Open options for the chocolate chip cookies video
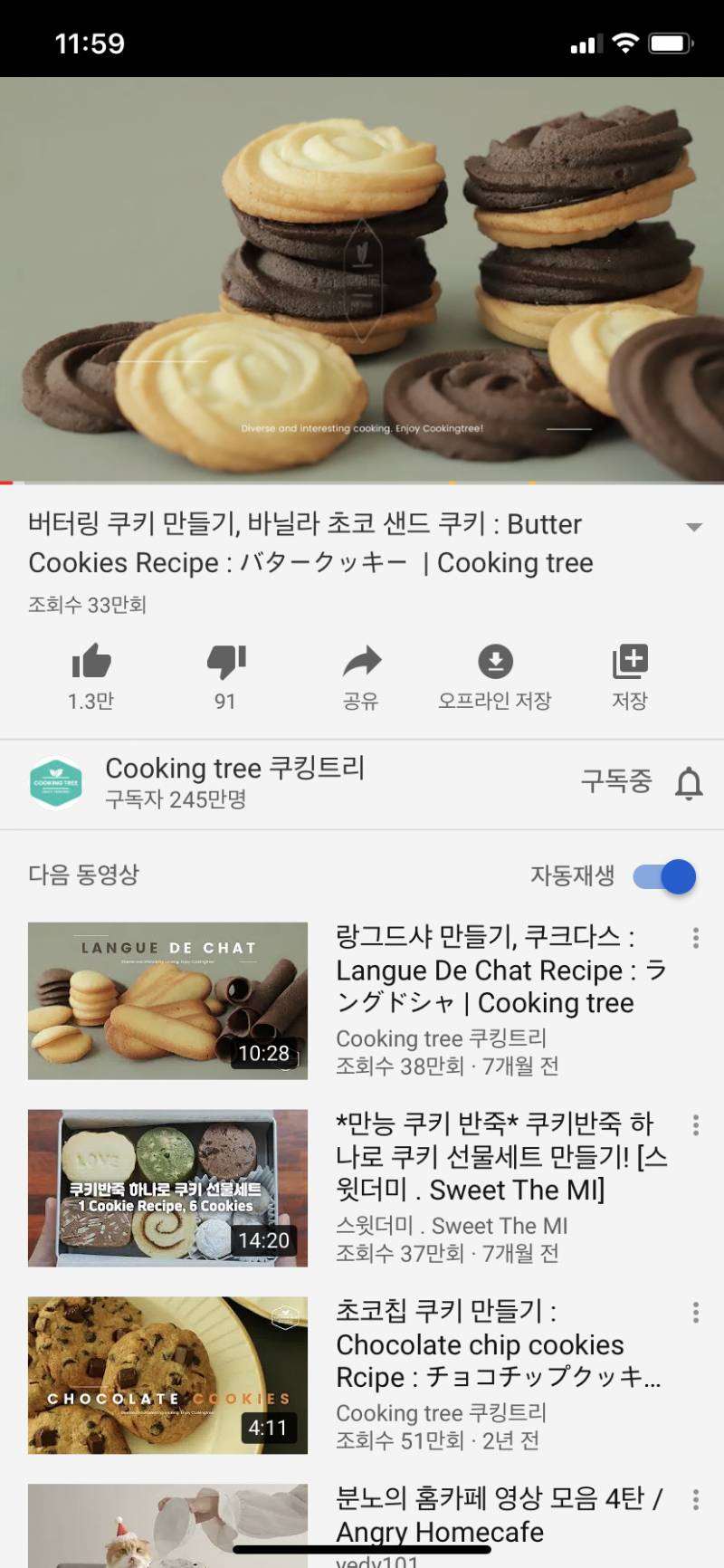The width and height of the screenshot is (724, 1568). (x=695, y=1315)
